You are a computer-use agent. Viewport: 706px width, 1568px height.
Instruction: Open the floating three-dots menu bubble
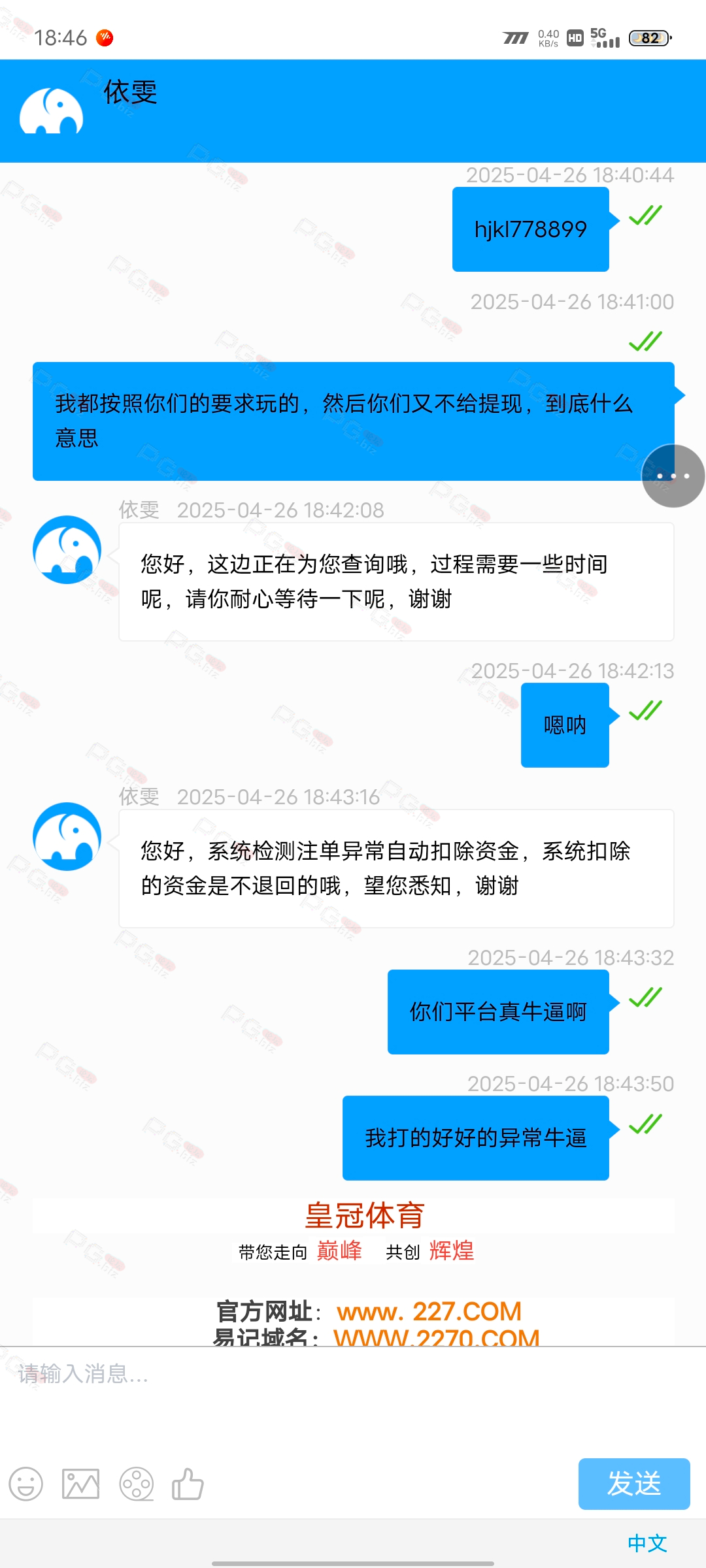pyautogui.click(x=673, y=476)
